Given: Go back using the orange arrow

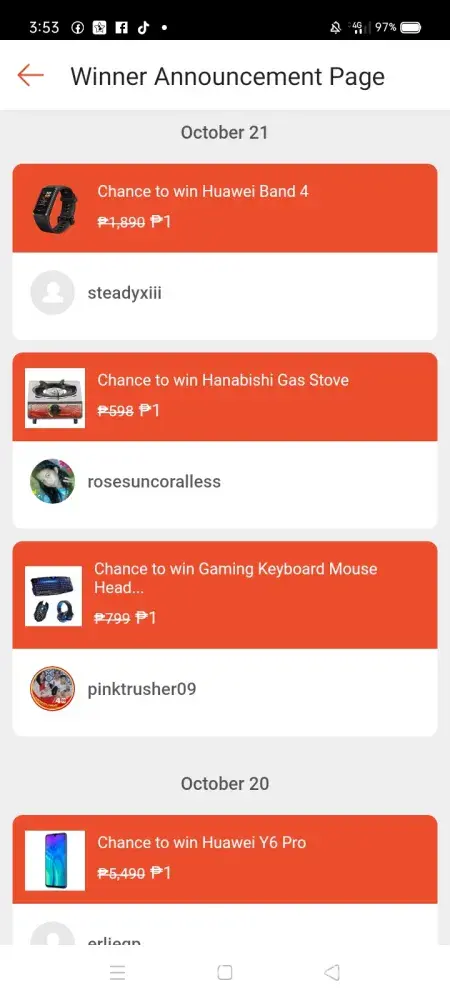Looking at the screenshot, I should tap(30, 75).
